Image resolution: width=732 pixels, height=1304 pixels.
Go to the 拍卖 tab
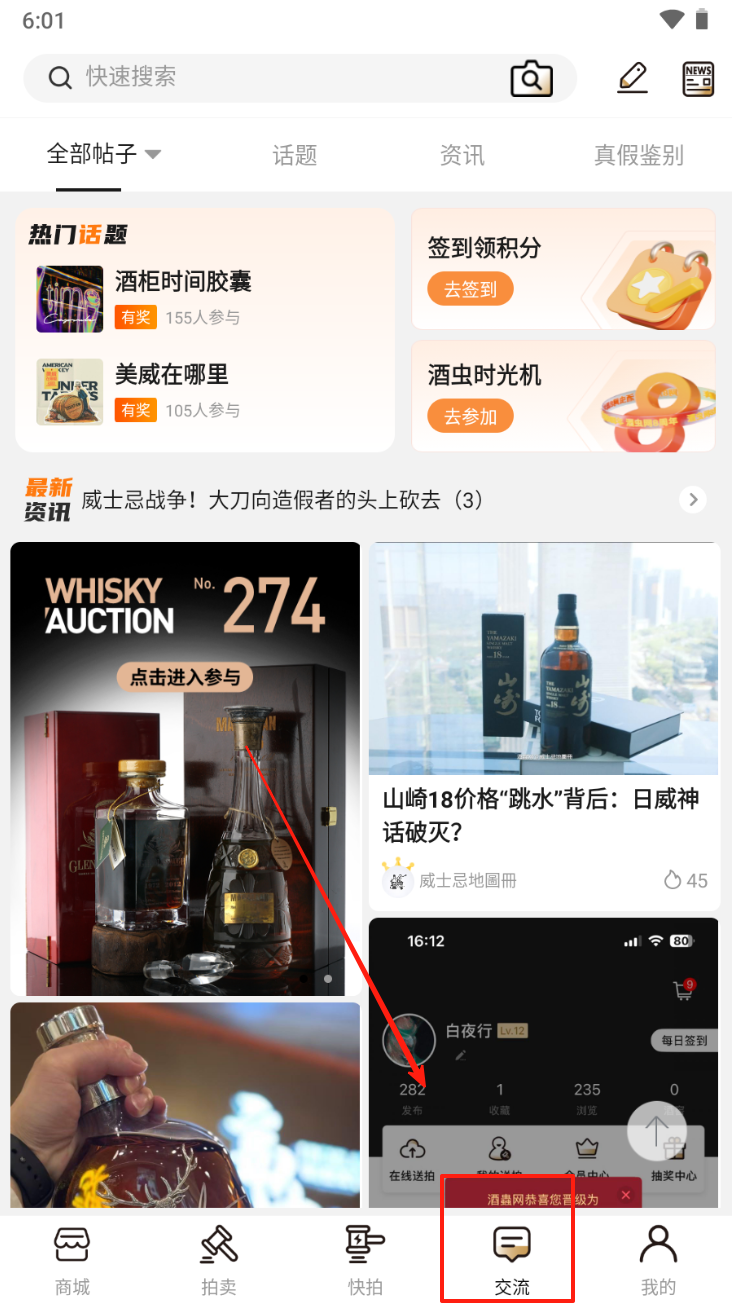pyautogui.click(x=219, y=1260)
